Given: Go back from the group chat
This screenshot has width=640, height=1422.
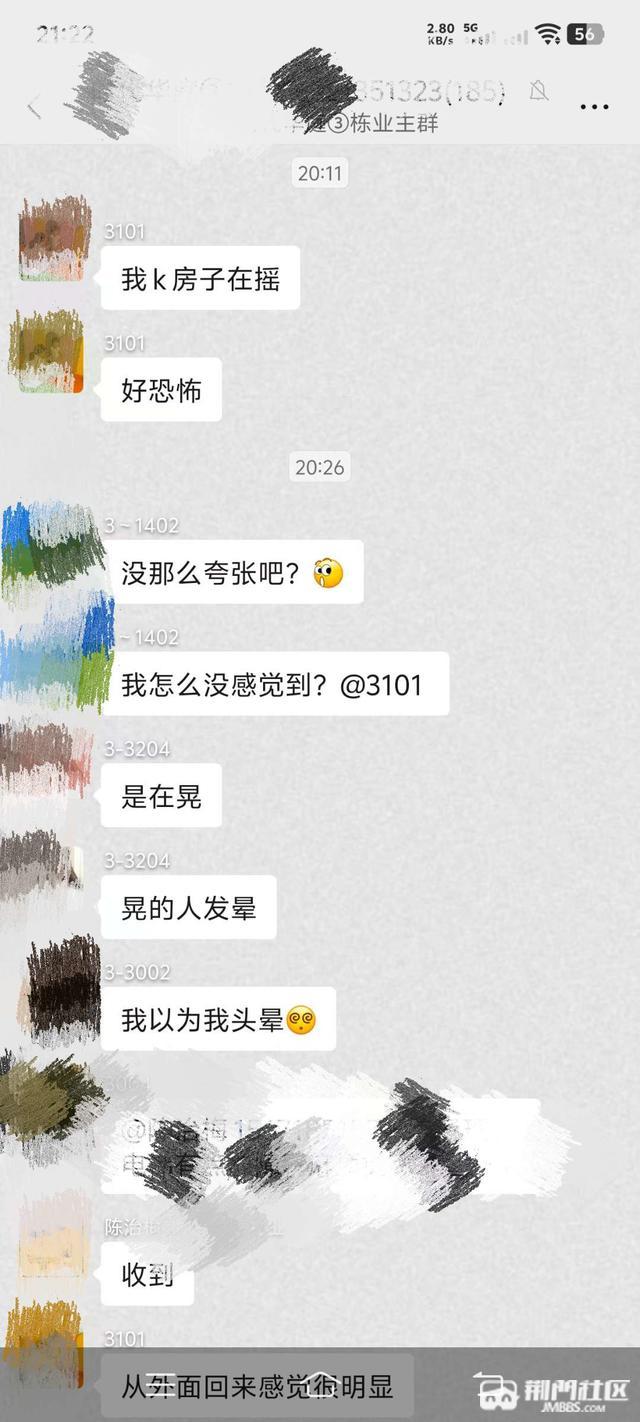Looking at the screenshot, I should coord(34,107).
